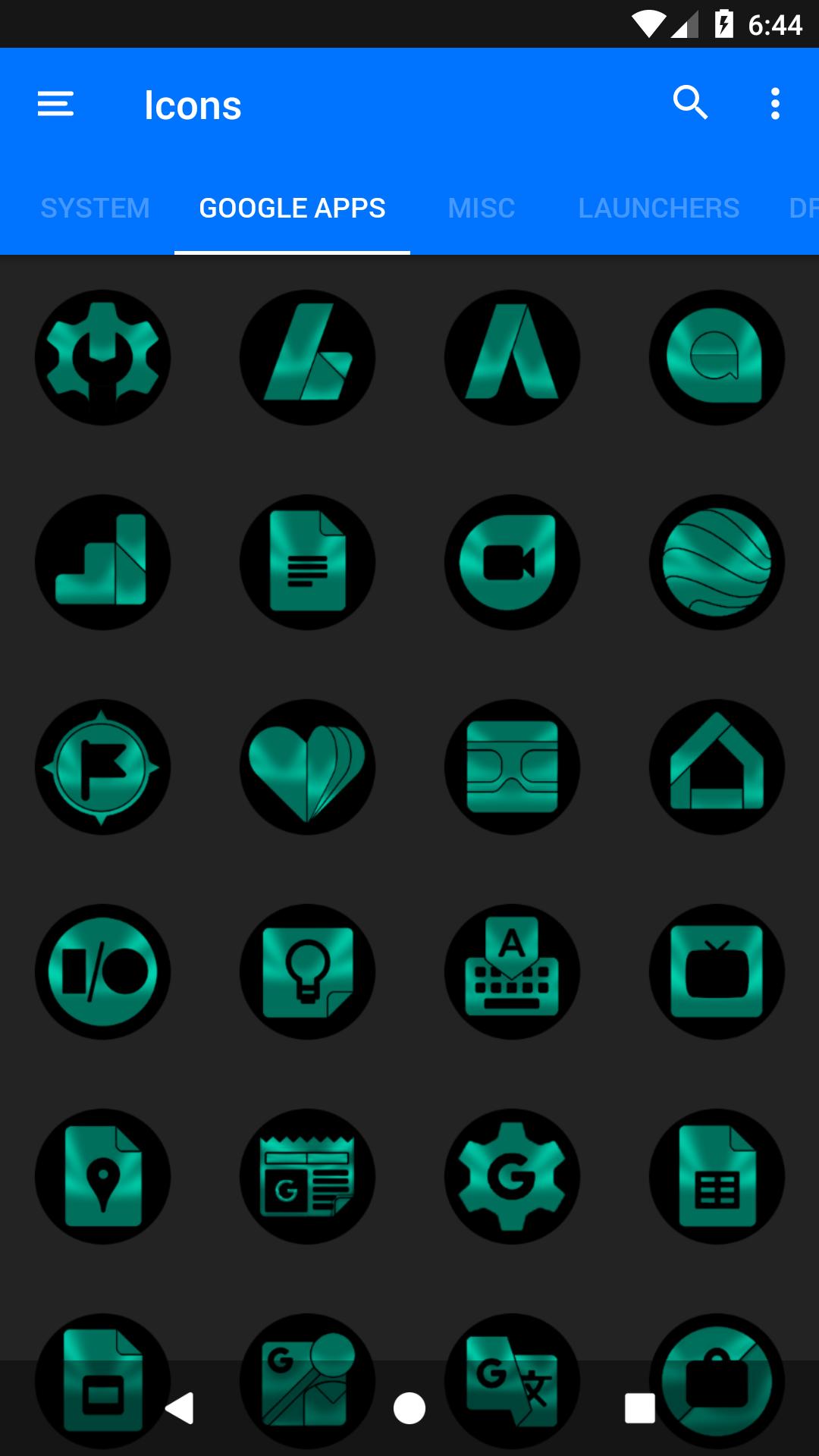Pick the Google AdWords letter A icon

coord(512,357)
